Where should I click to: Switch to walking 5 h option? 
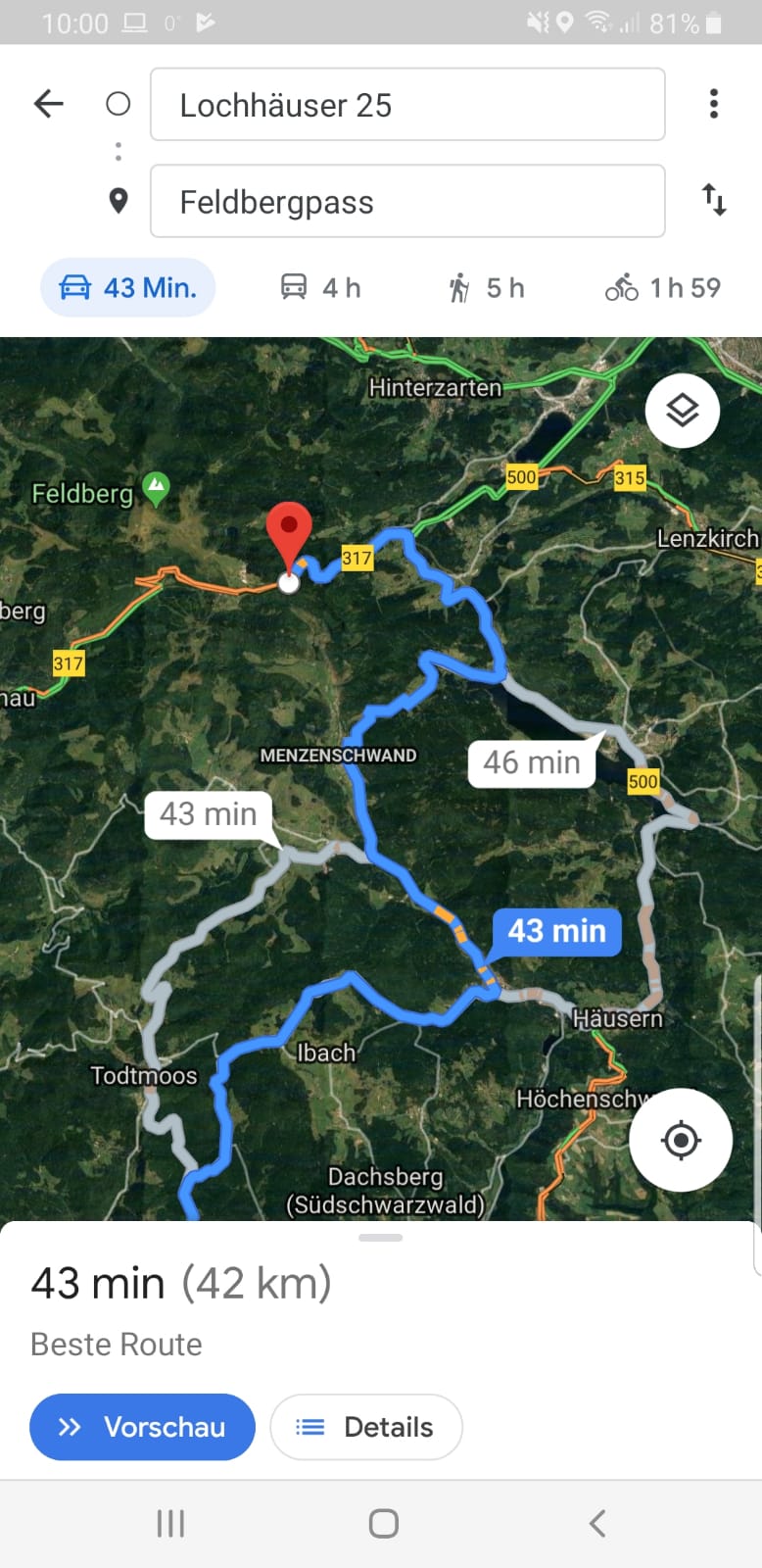tap(487, 287)
